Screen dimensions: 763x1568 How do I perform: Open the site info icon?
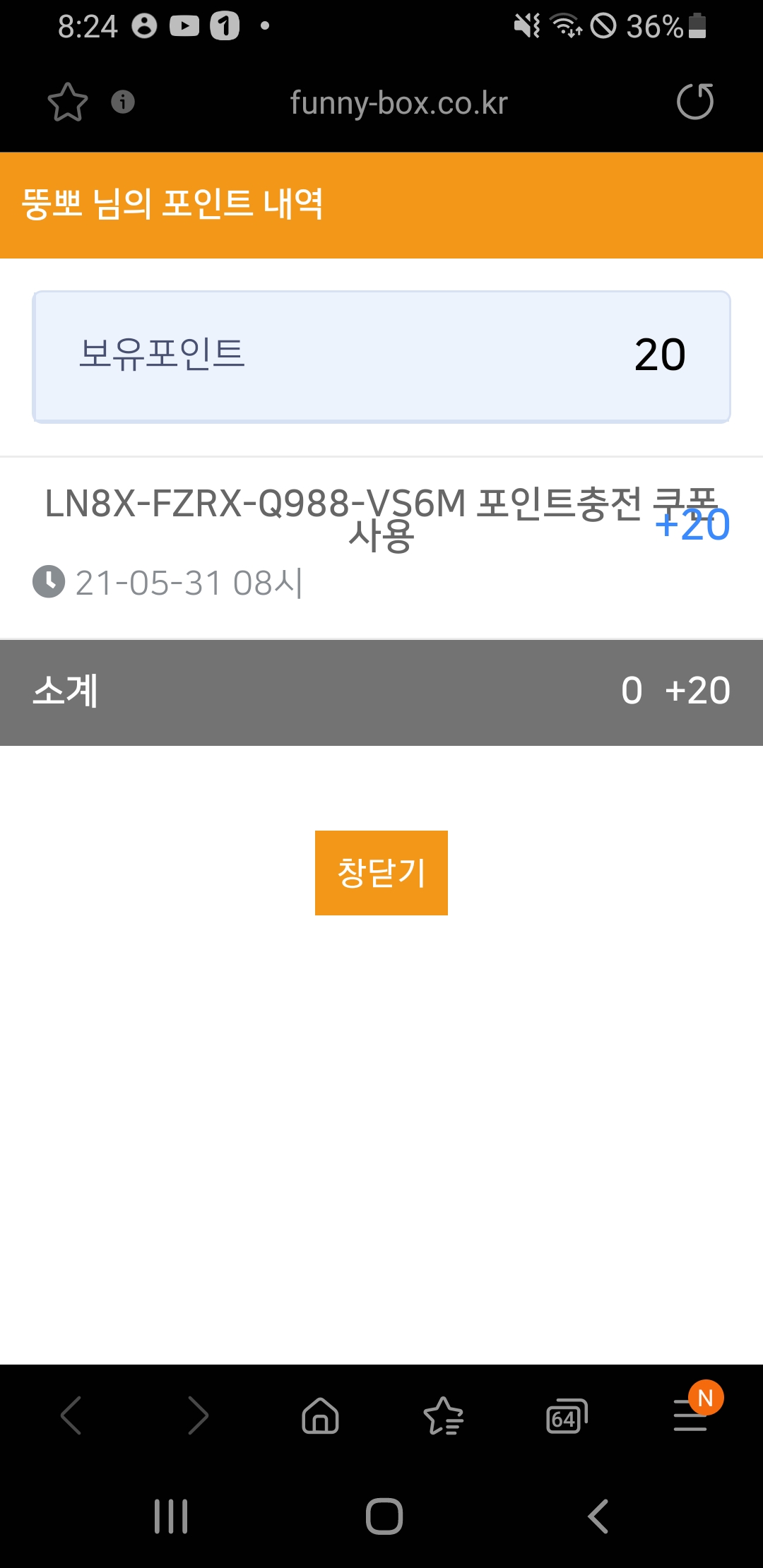click(x=123, y=102)
